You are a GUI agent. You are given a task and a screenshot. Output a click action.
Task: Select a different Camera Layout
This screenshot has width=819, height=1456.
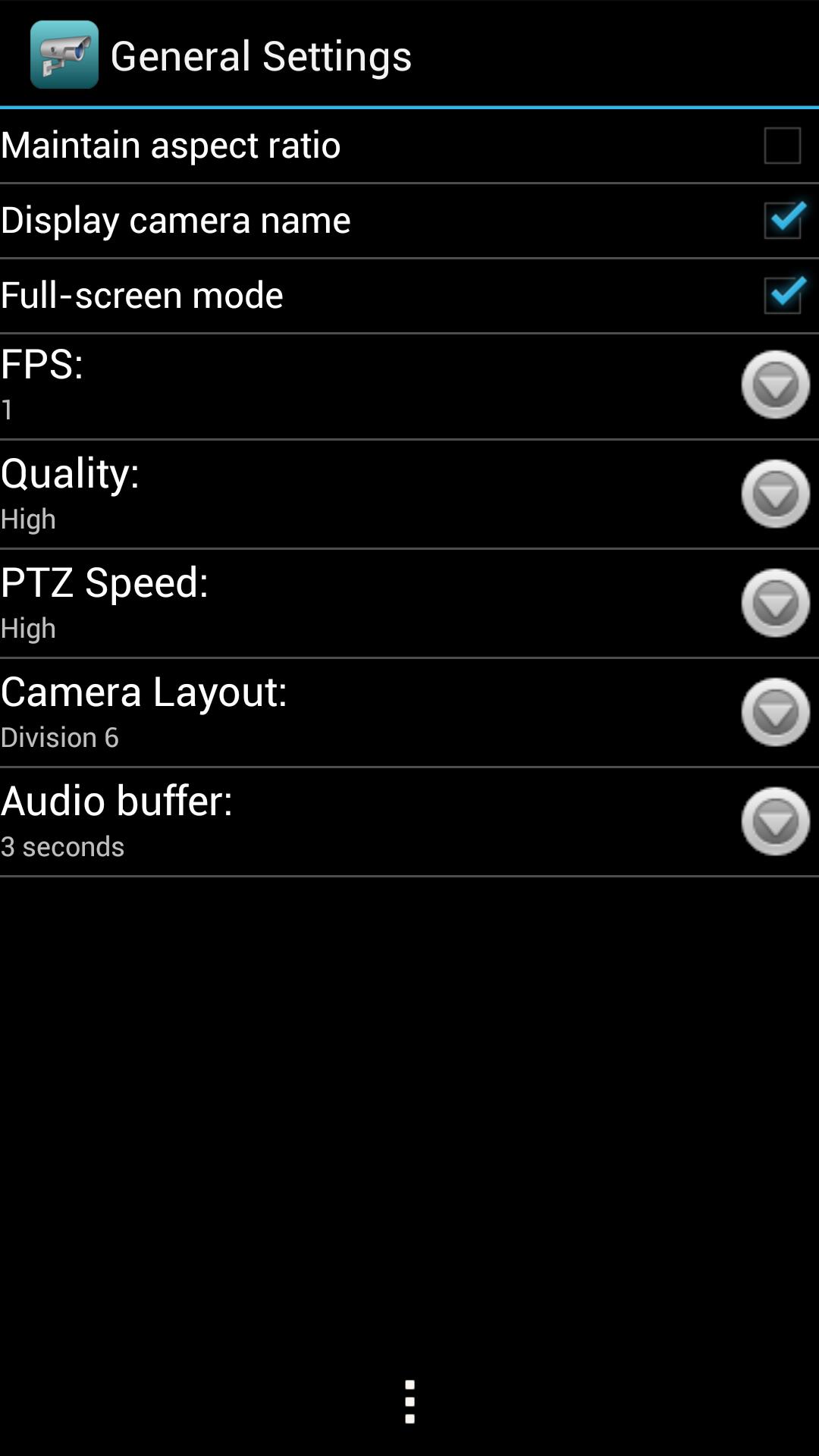(775, 712)
